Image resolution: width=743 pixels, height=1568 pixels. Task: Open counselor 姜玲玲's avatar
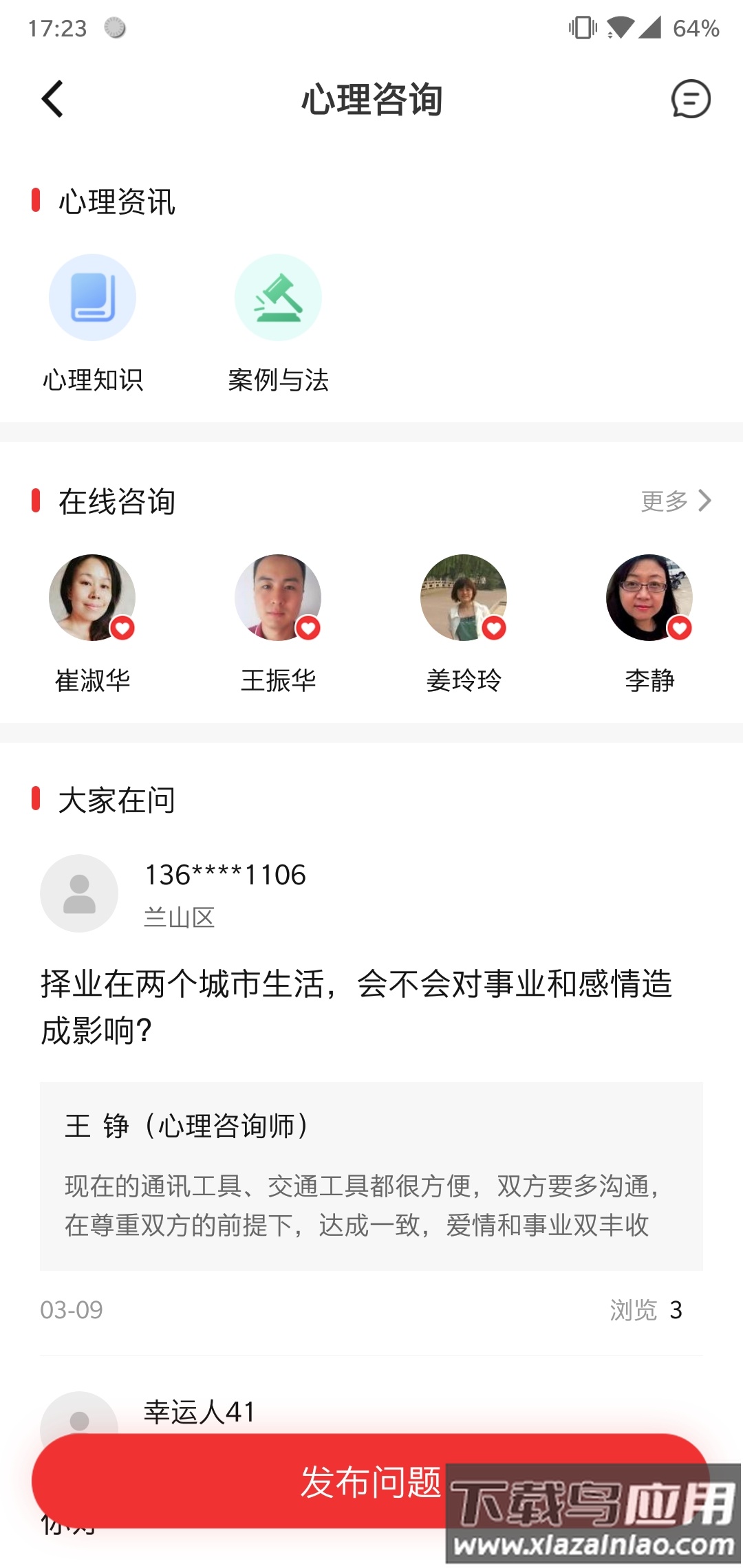click(x=464, y=598)
